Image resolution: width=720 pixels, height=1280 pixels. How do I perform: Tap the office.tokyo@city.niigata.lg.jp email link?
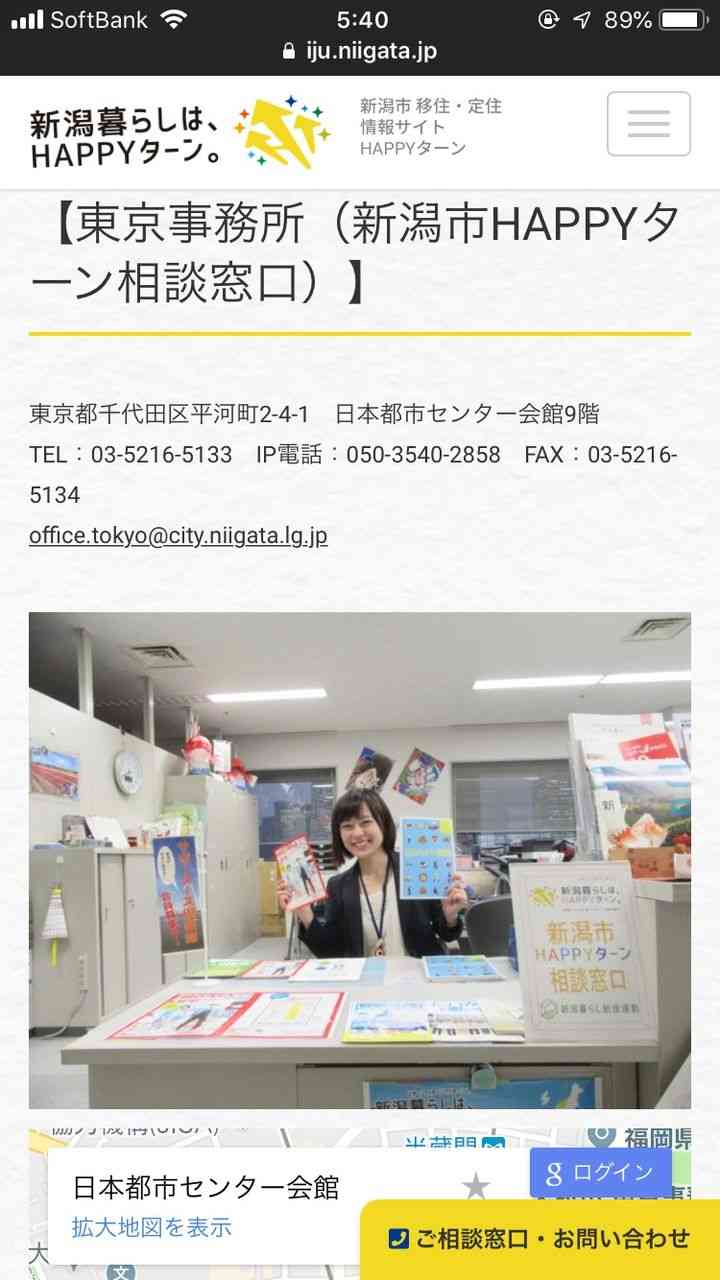(x=178, y=536)
